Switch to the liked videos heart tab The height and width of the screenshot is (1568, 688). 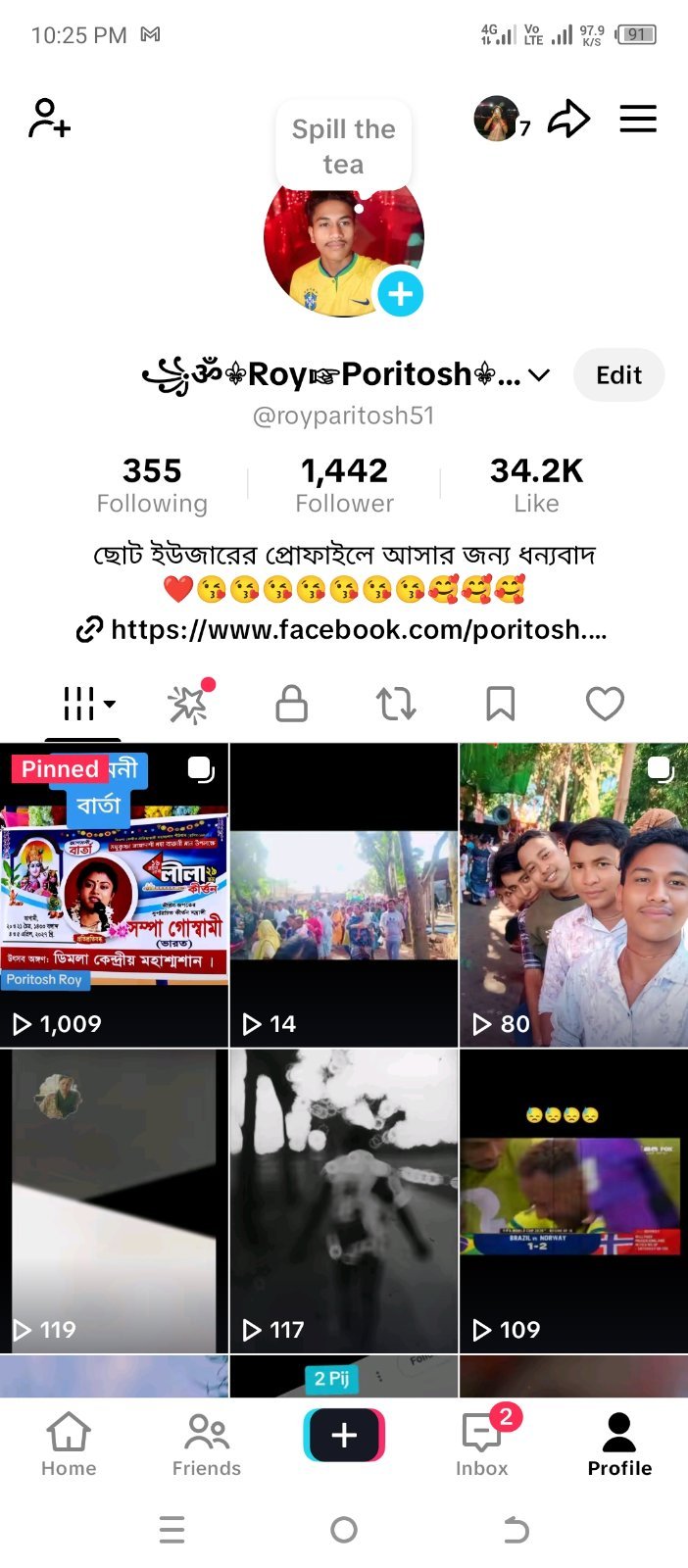(605, 704)
